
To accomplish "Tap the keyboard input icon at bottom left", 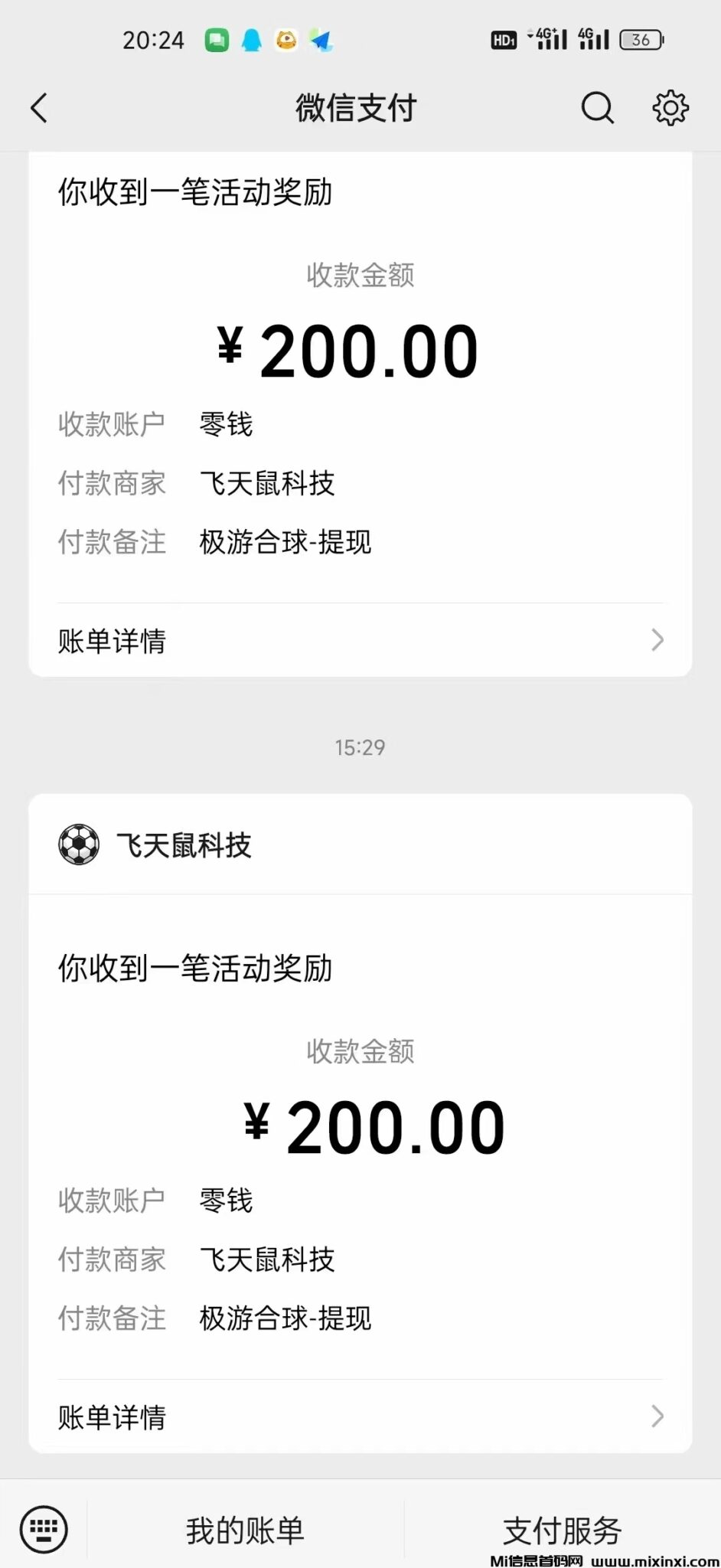I will (44, 1528).
